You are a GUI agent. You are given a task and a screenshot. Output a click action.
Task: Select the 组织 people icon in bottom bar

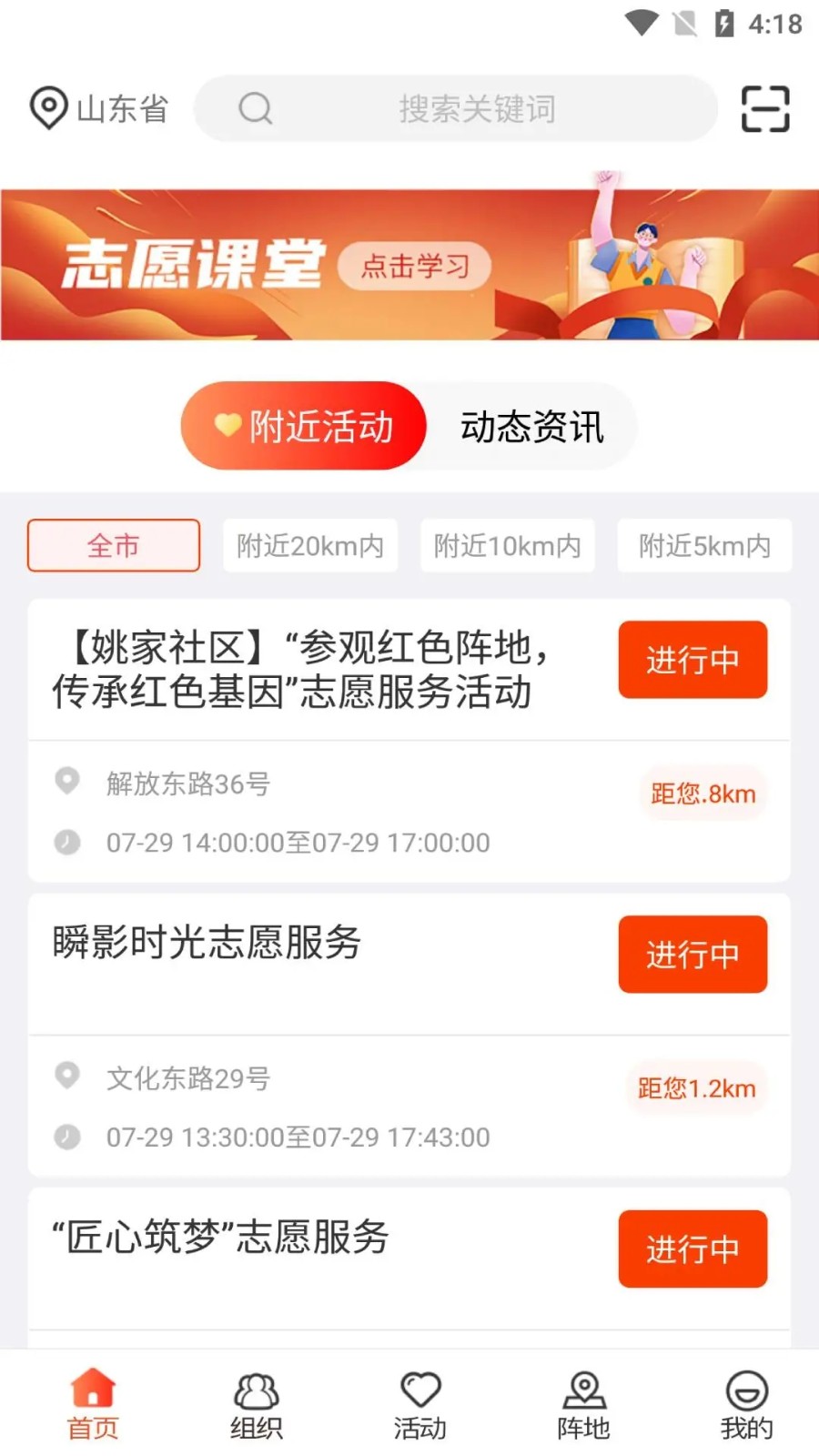click(x=256, y=1390)
